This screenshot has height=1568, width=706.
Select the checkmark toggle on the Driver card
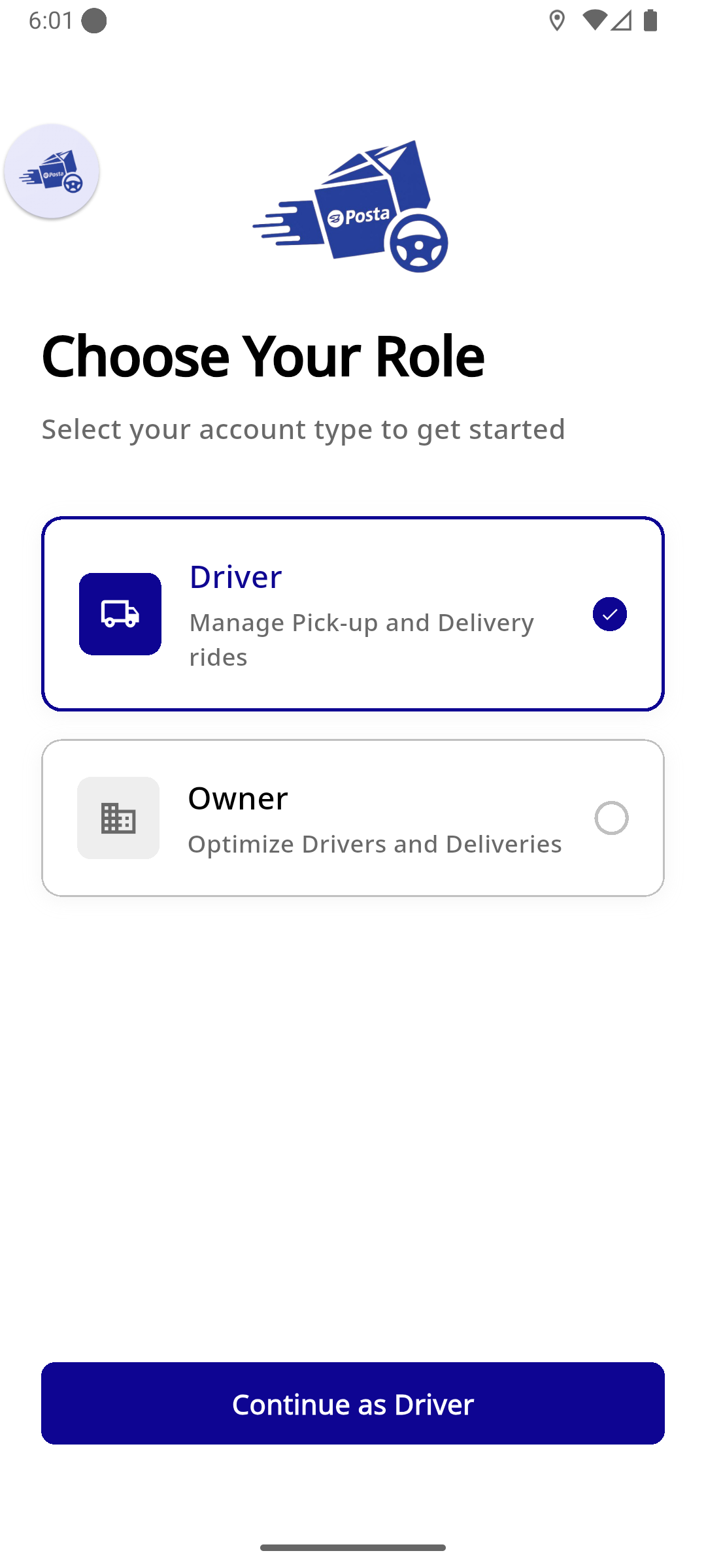[x=610, y=613]
